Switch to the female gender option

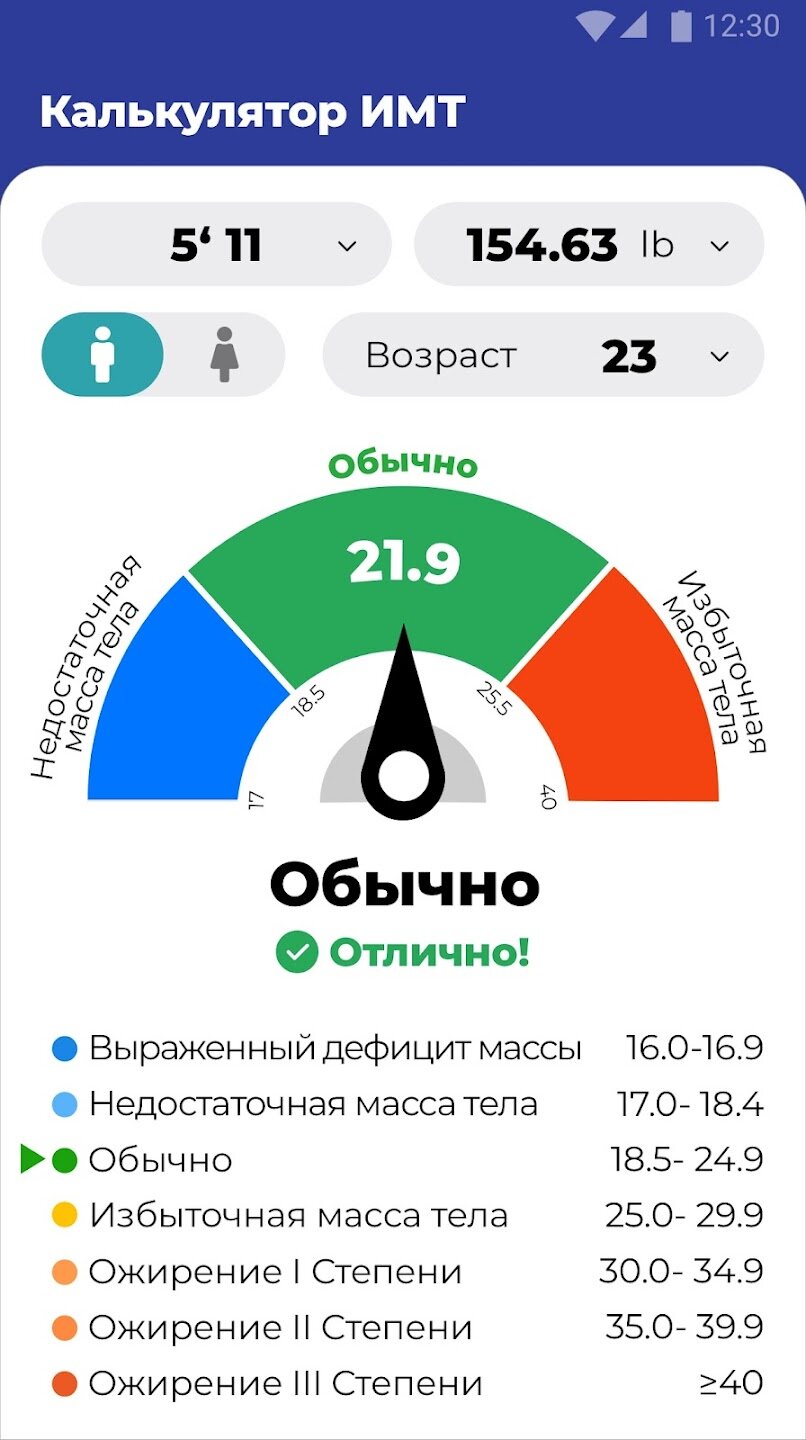(225, 355)
